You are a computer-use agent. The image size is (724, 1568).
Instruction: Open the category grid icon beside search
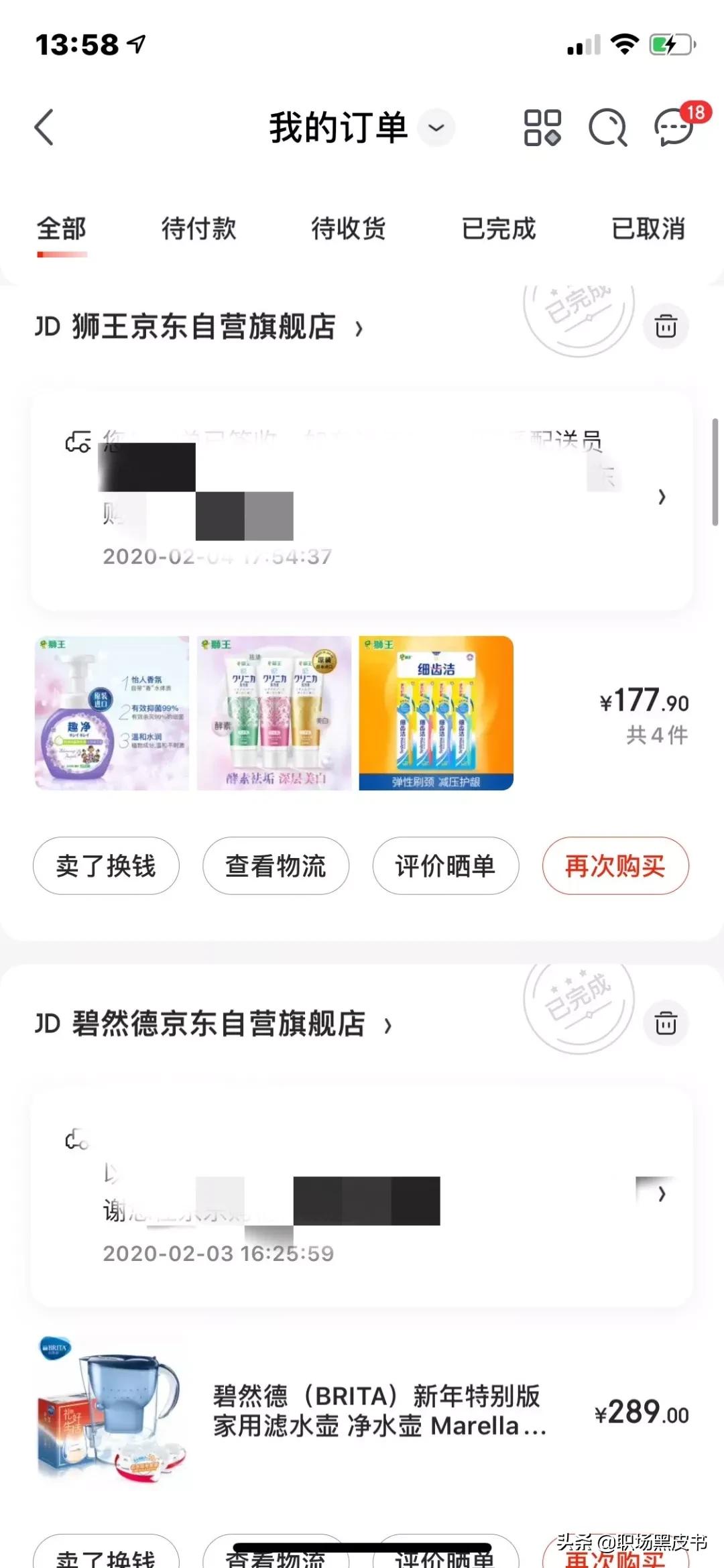pyautogui.click(x=542, y=126)
